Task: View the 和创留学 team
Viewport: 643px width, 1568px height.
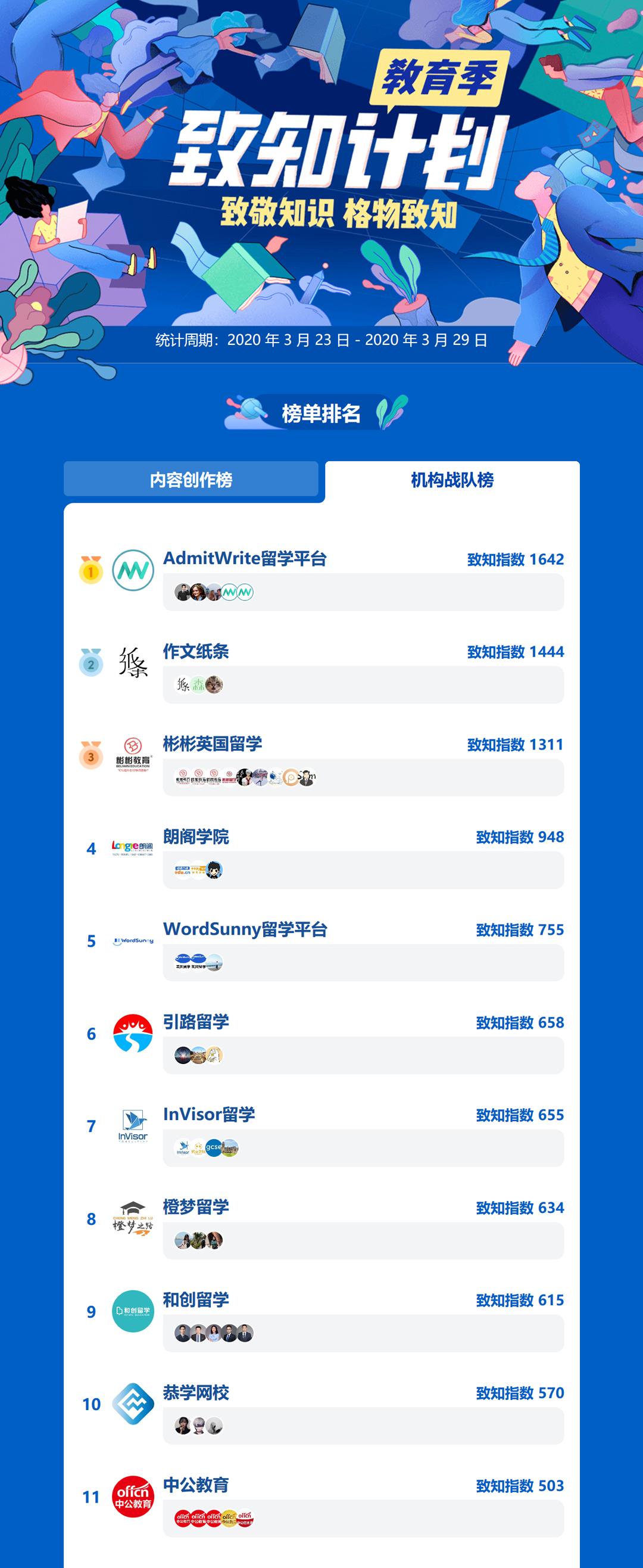Action: pos(196,1299)
